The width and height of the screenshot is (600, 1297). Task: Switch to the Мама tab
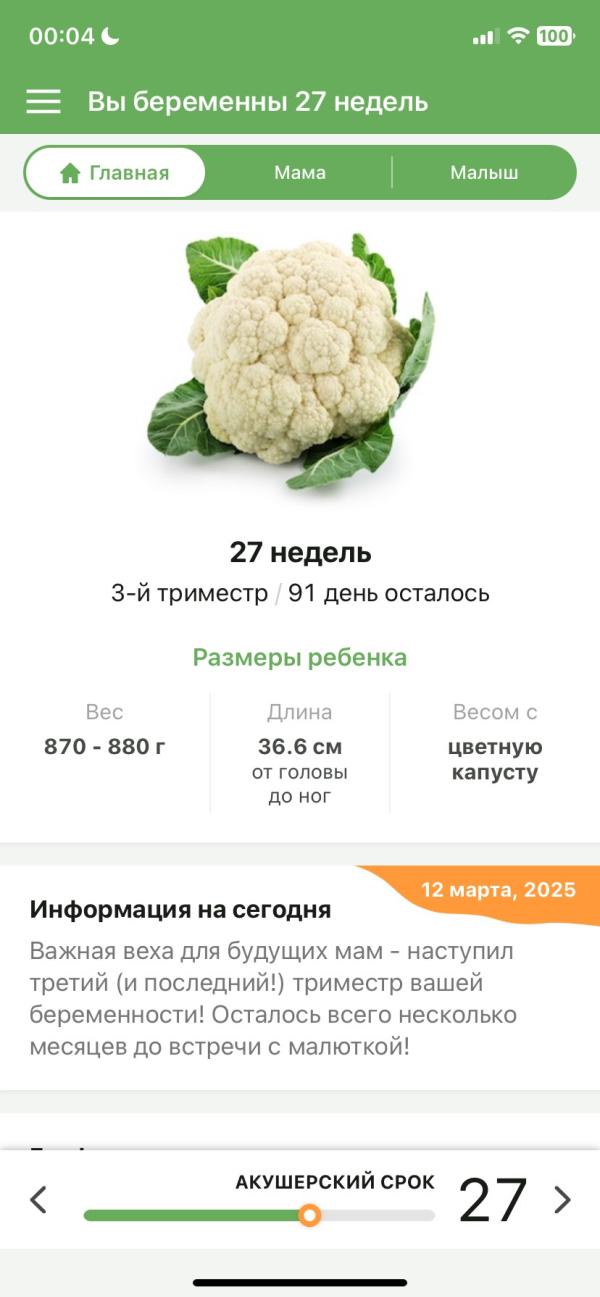point(300,173)
